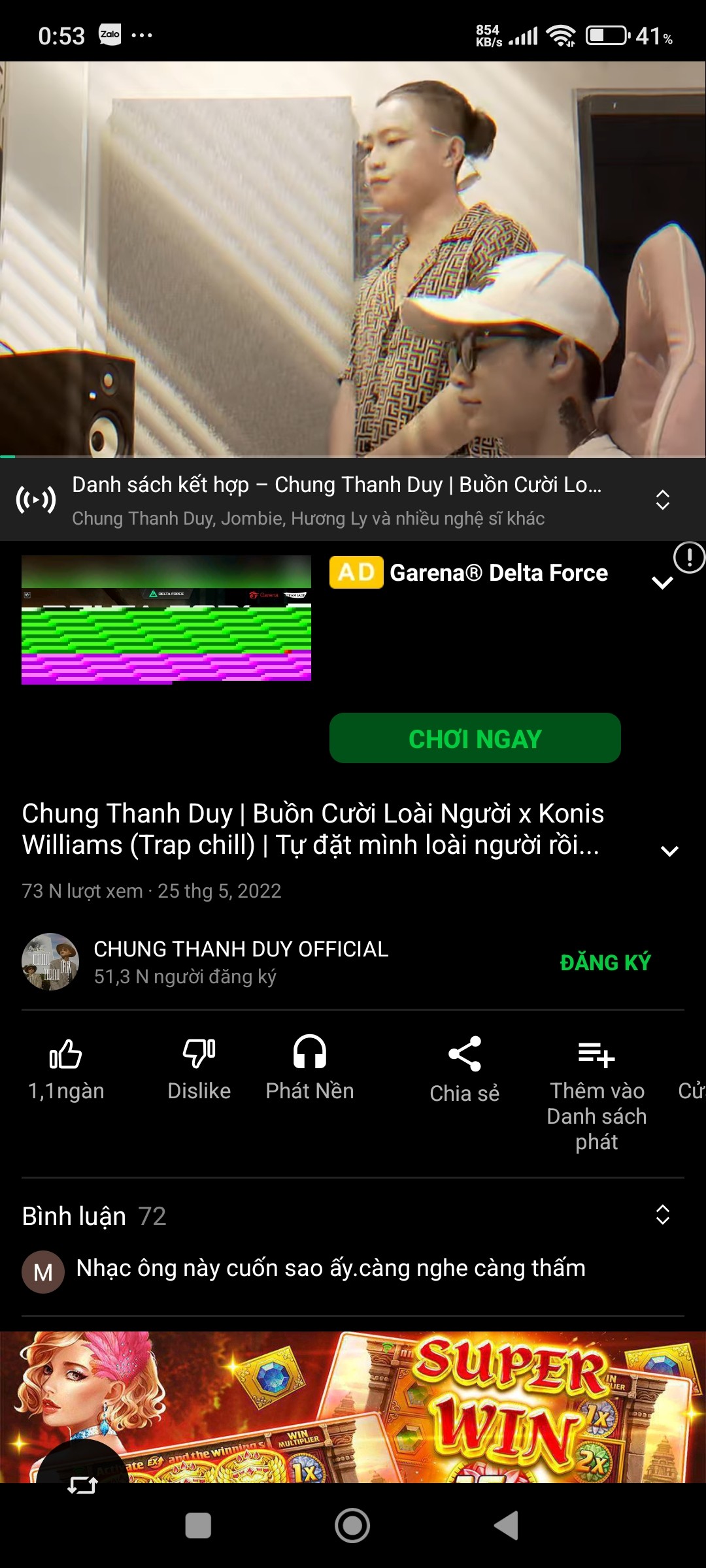Expand the video title description

coord(669,851)
